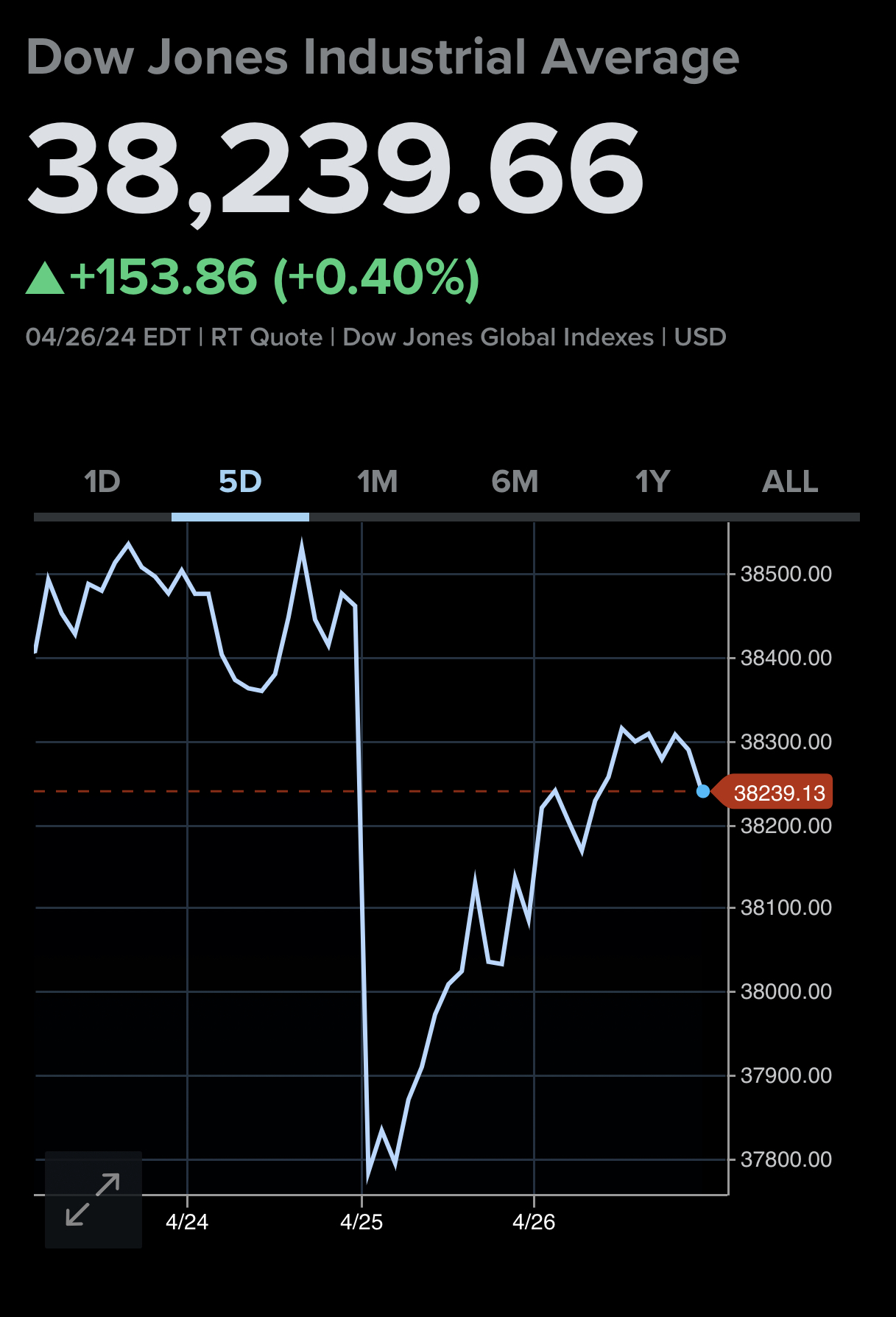View the 1Y price history
The image size is (896, 1317).
[x=652, y=482]
